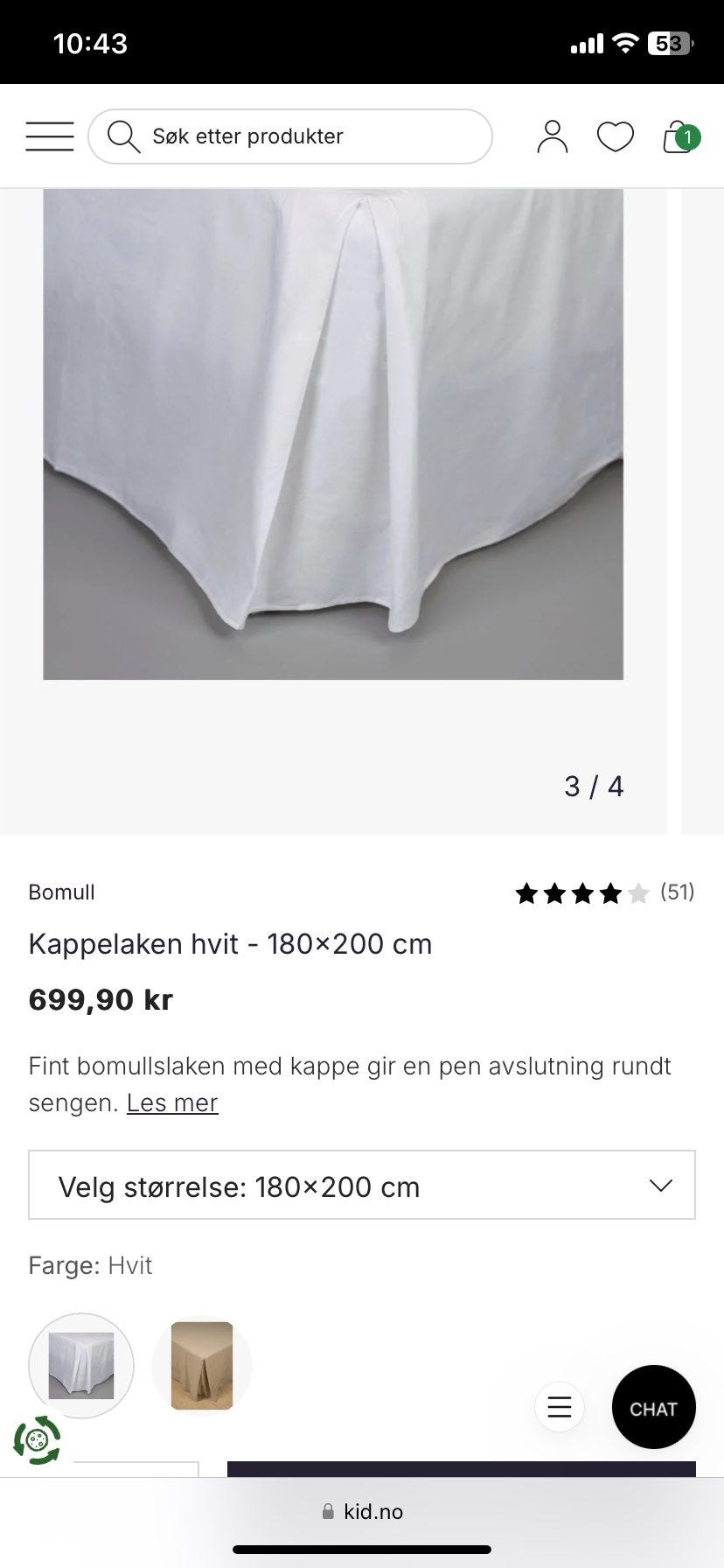Select the beige color variant
The image size is (724, 1568).
pos(202,1366)
